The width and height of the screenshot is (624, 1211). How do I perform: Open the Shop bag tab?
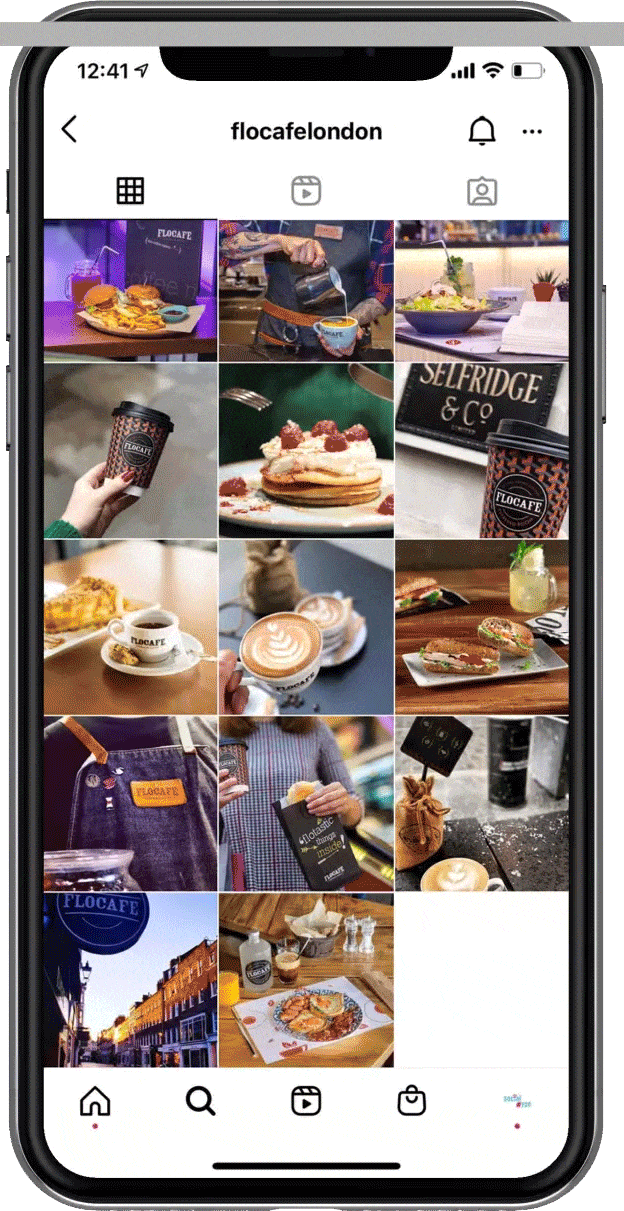[x=411, y=1101]
